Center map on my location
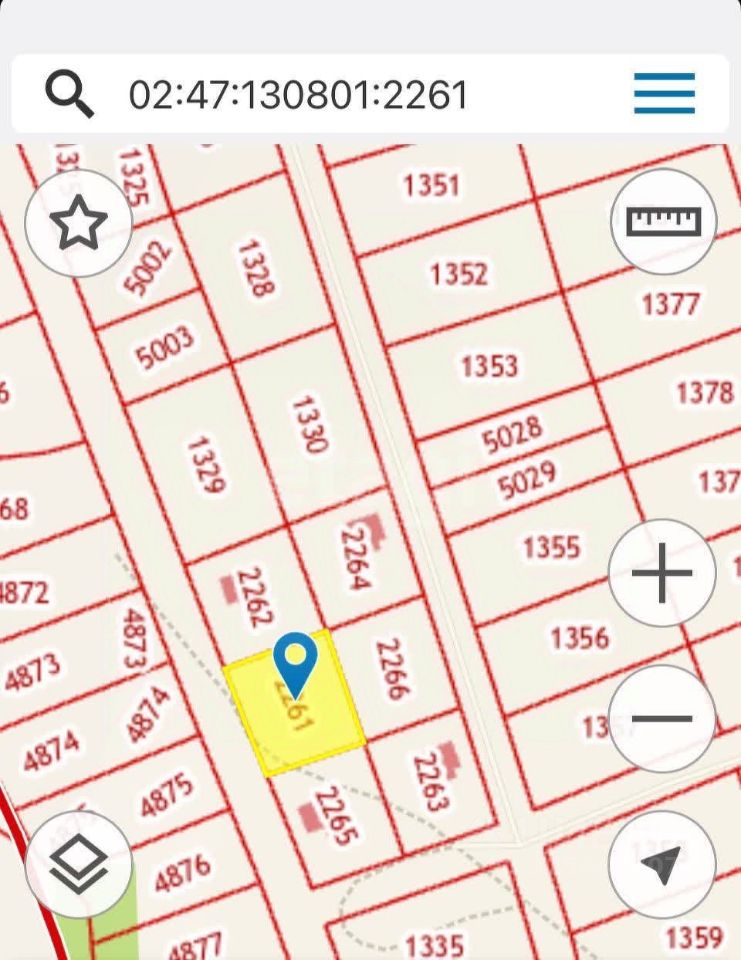The width and height of the screenshot is (741, 960). point(662,864)
